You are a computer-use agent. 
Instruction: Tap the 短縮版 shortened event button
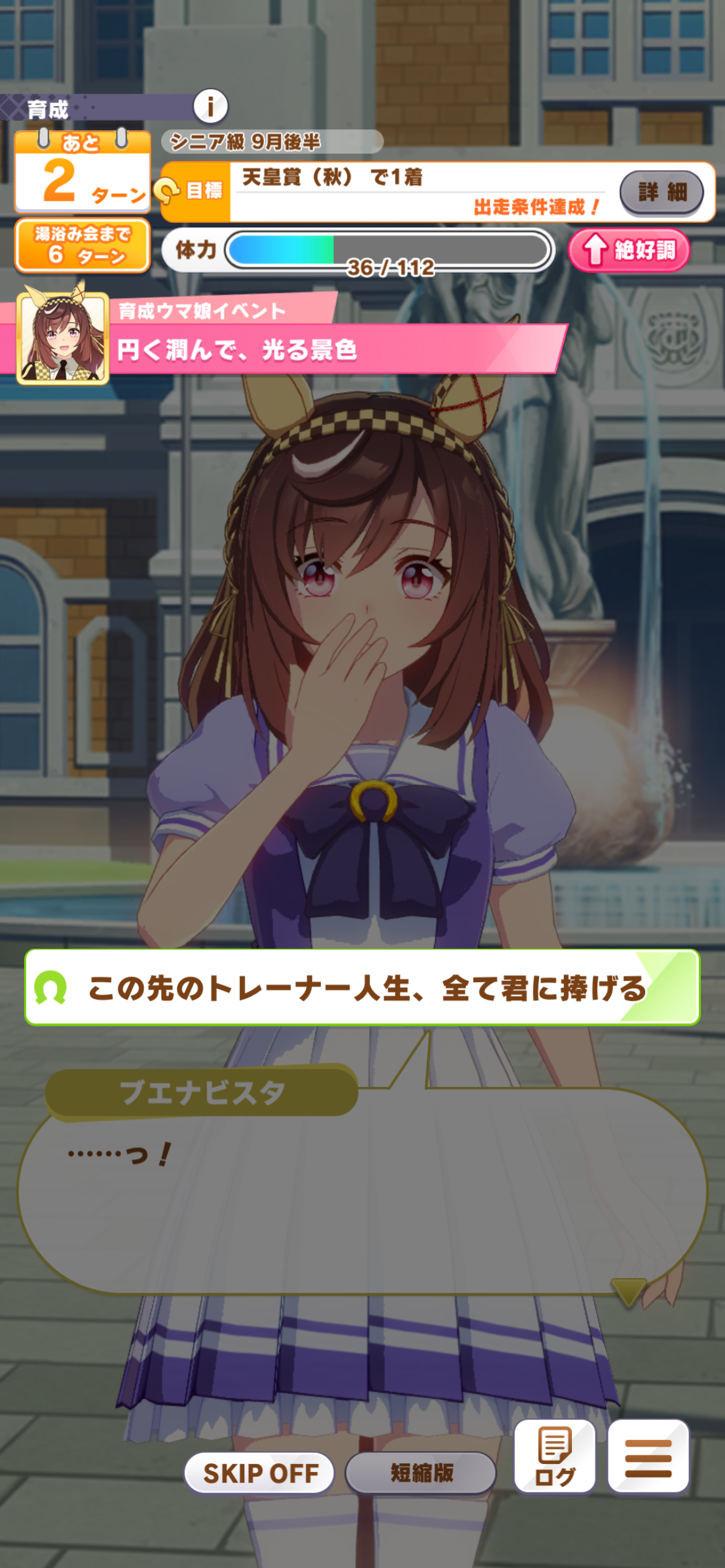(x=421, y=1473)
